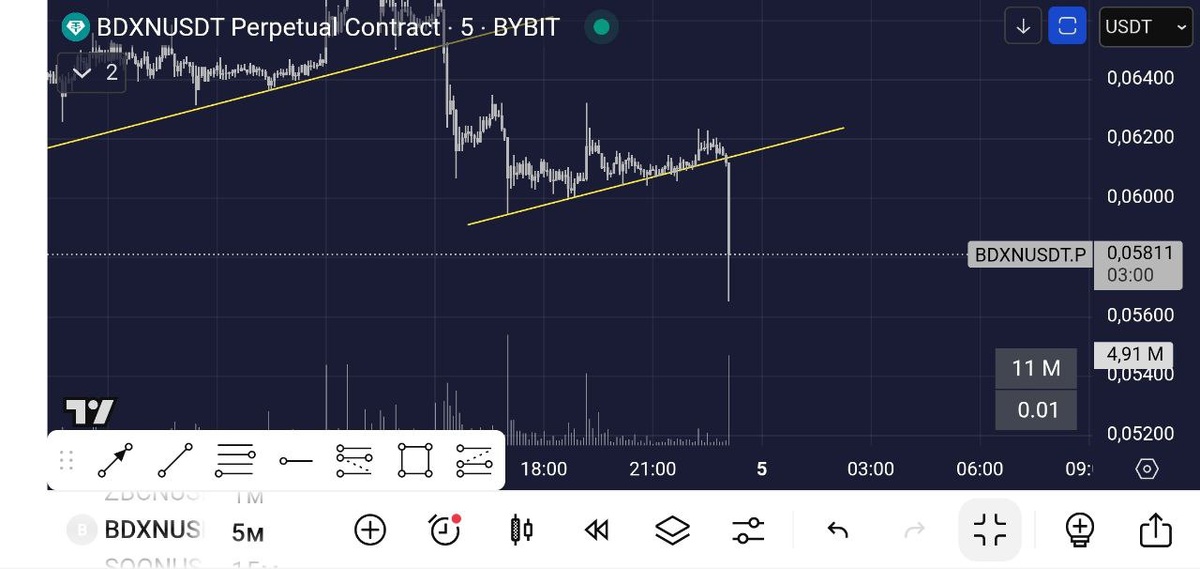Open the alert clock icon
The image size is (1200, 569).
(444, 530)
